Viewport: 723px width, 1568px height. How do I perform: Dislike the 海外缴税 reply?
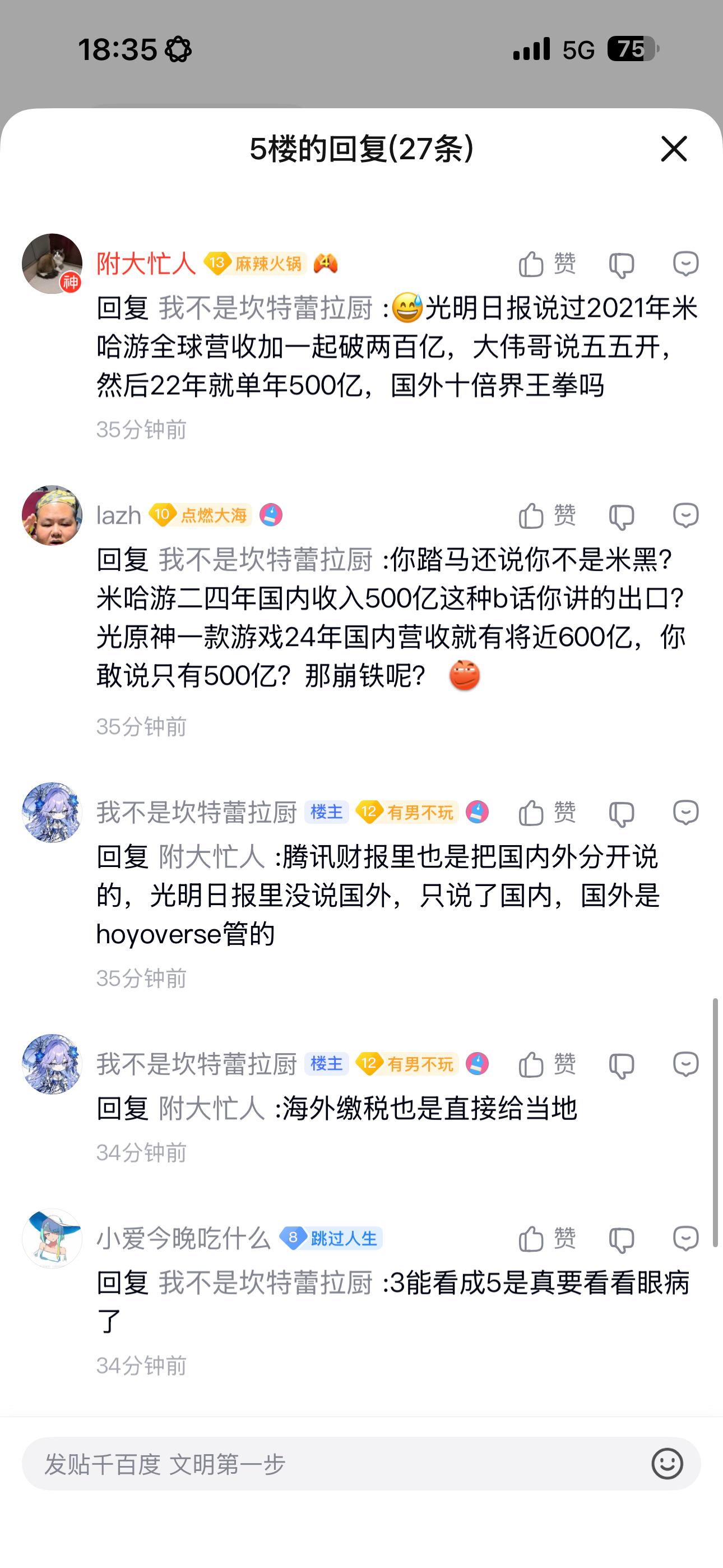622,1065
